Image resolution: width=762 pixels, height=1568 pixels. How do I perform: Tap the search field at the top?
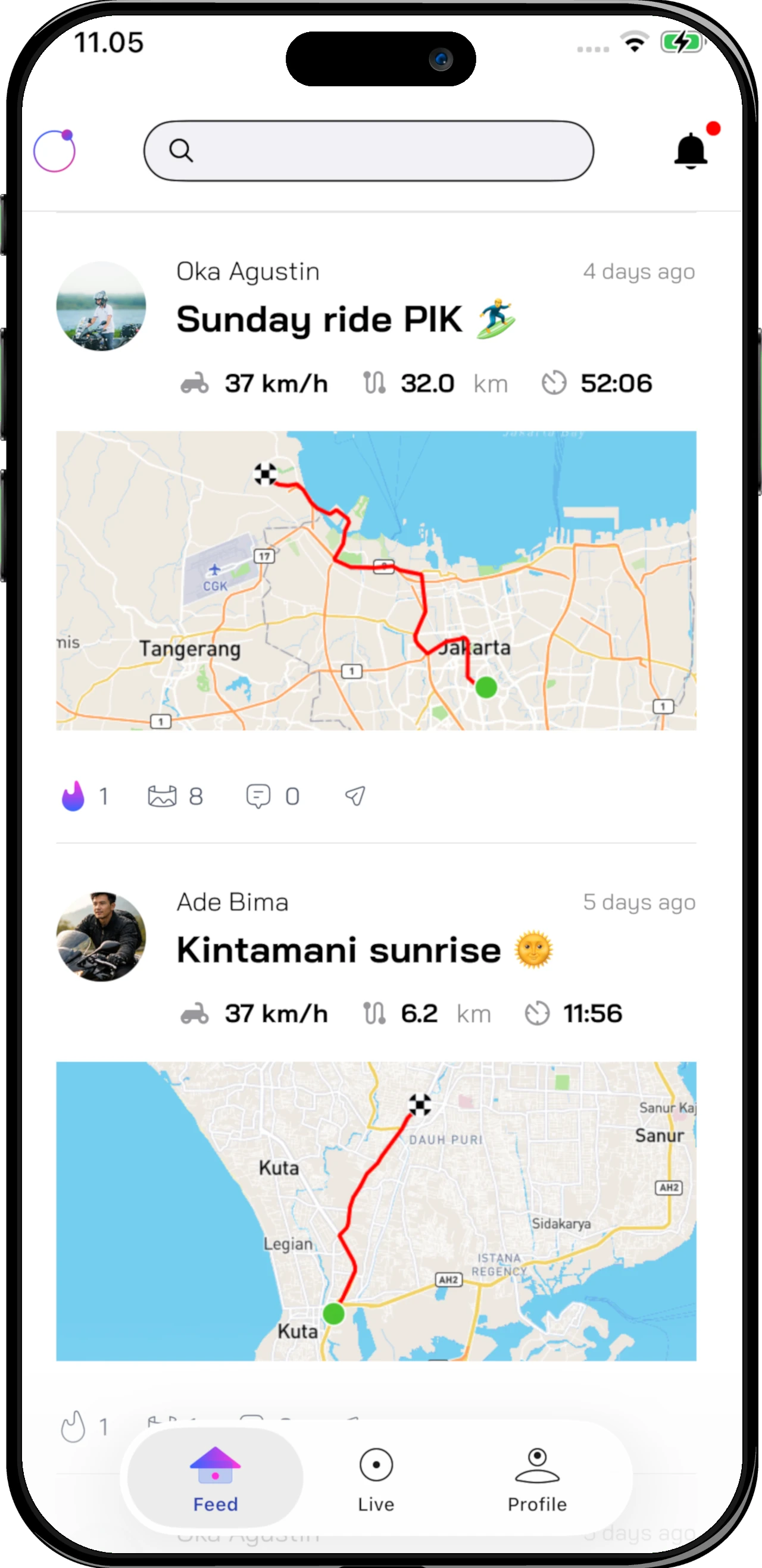368,151
